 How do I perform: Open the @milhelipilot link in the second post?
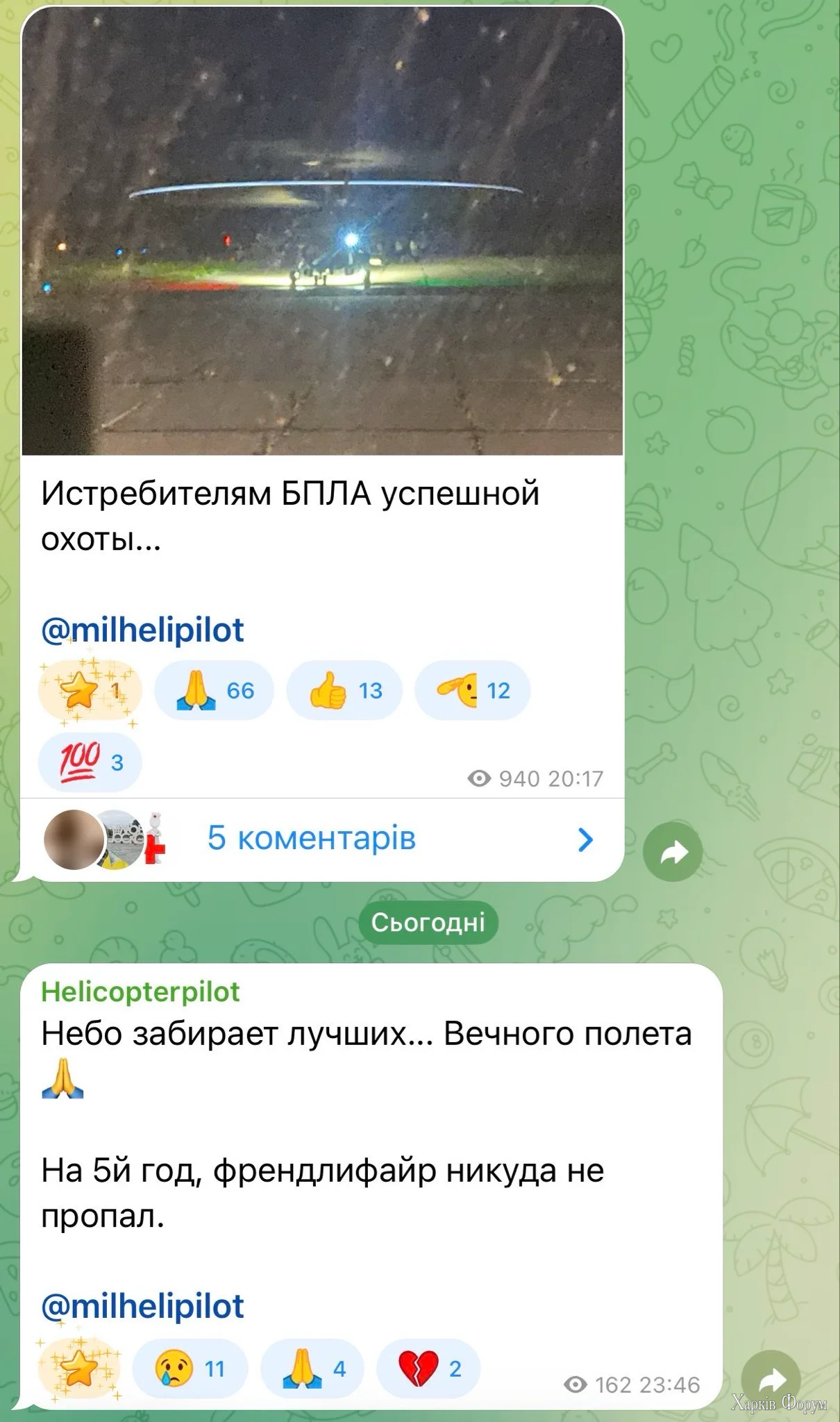(x=142, y=1306)
